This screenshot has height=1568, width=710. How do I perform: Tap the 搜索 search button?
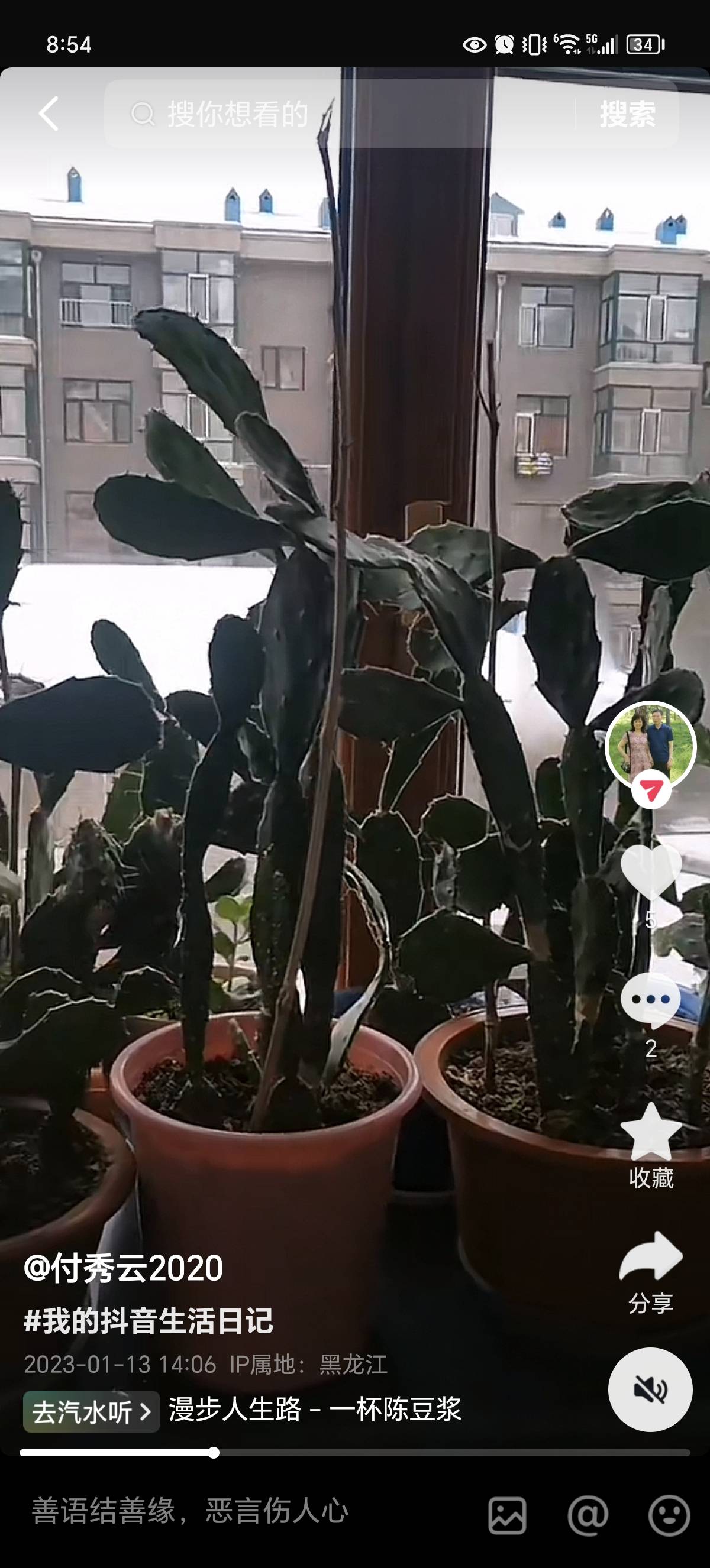[x=628, y=115]
